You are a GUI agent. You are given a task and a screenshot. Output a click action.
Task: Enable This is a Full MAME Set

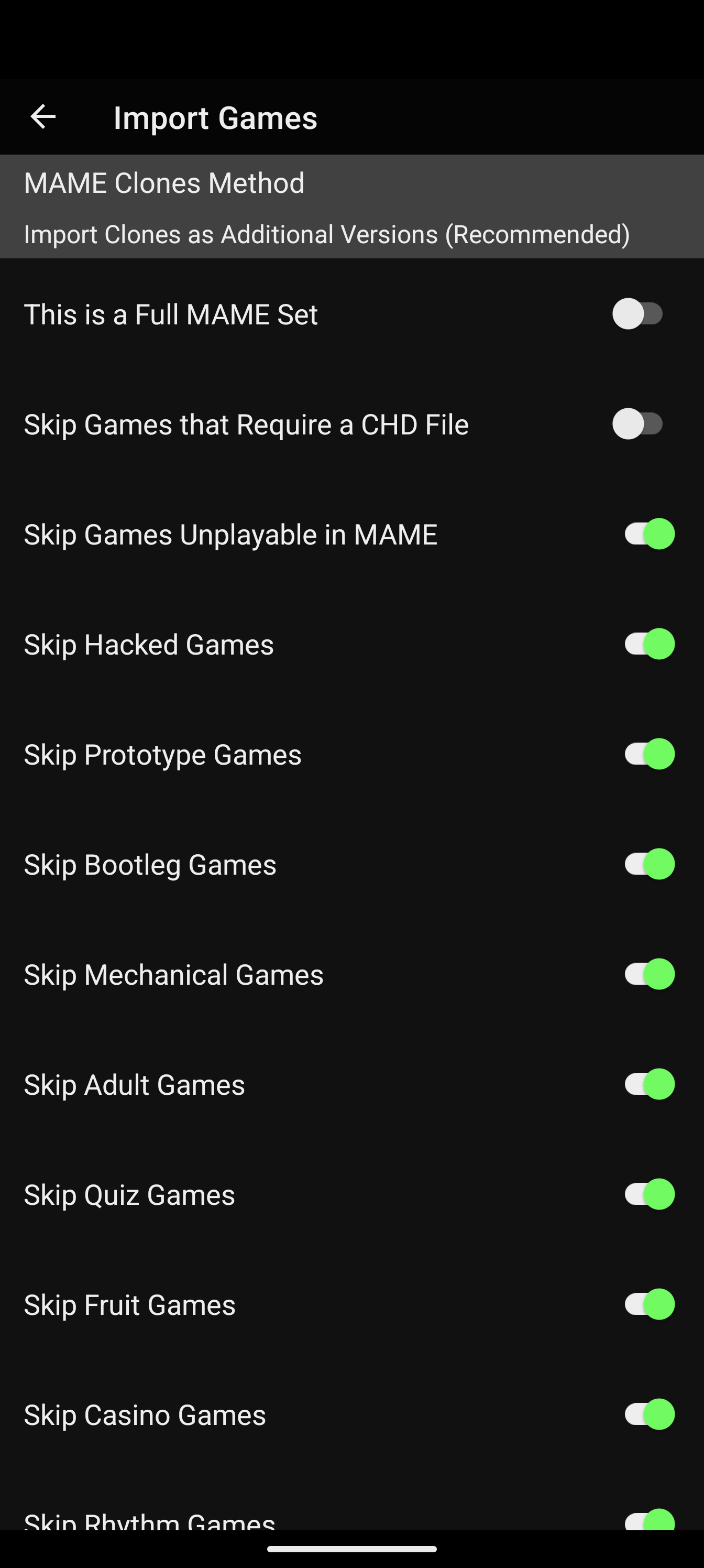point(643,314)
